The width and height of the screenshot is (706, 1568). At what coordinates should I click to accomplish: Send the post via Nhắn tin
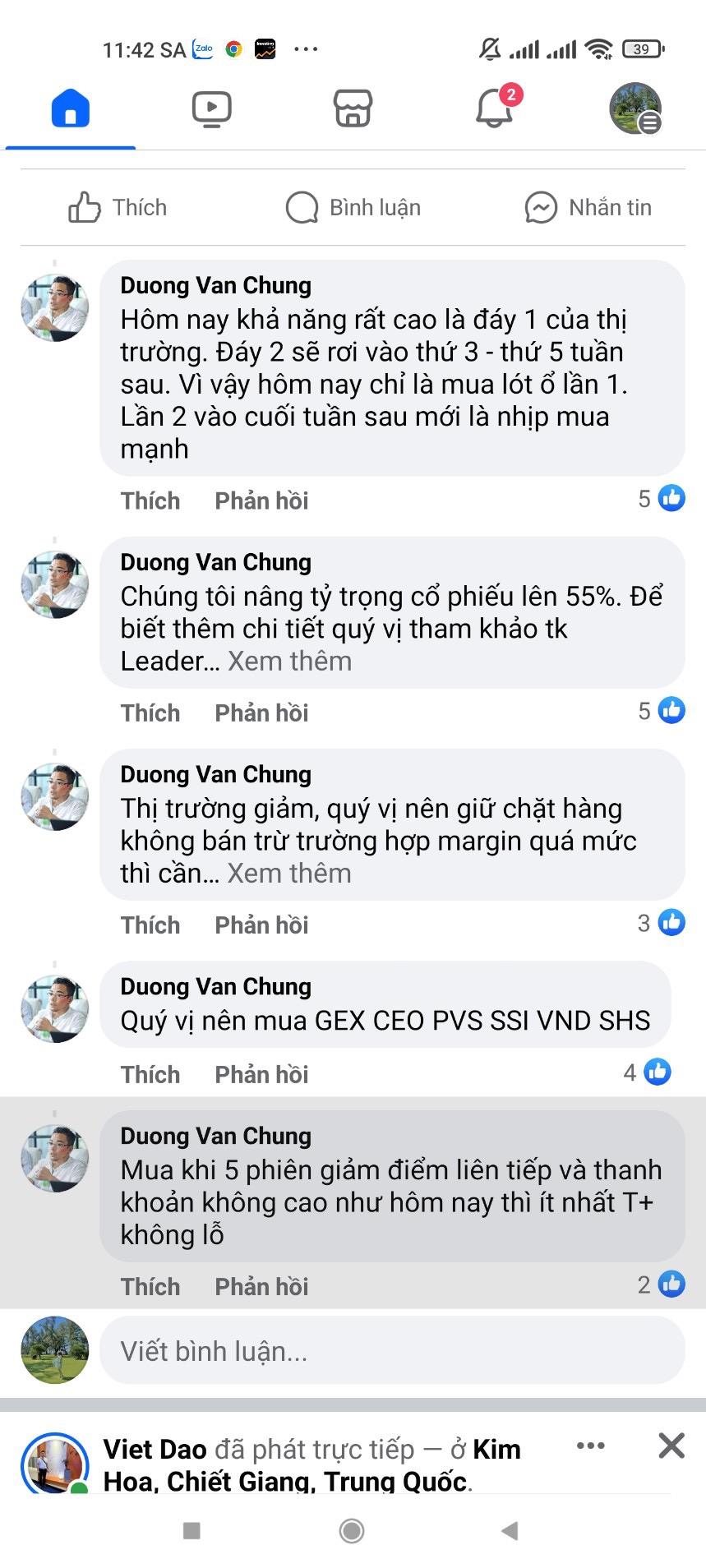(588, 208)
